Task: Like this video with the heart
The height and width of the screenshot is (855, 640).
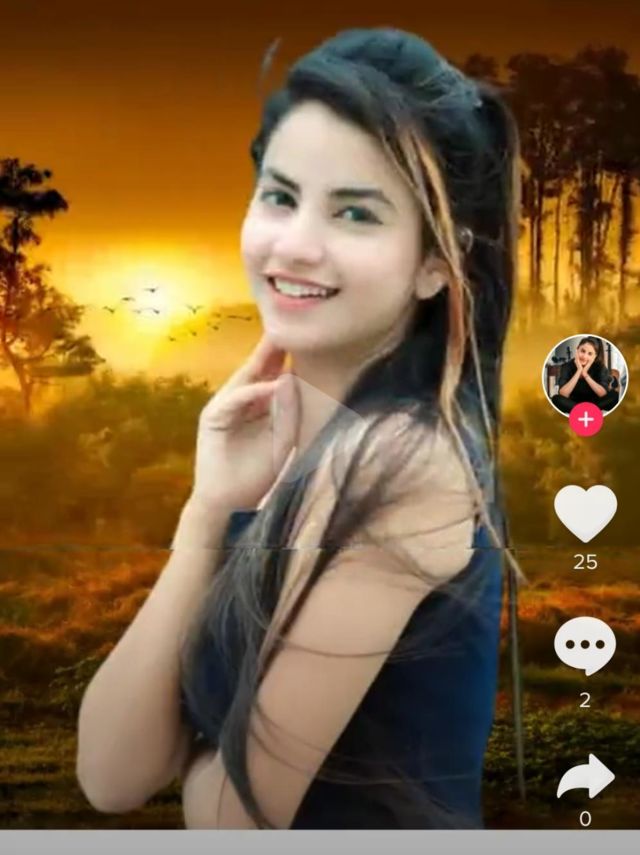Action: (585, 512)
